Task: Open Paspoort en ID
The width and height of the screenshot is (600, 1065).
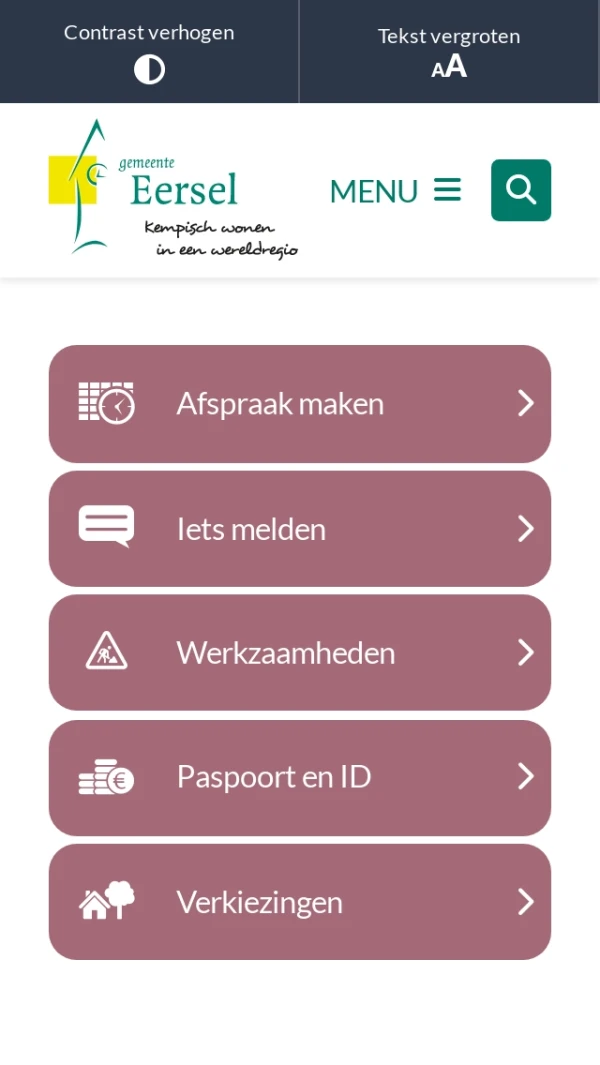Action: (x=300, y=777)
